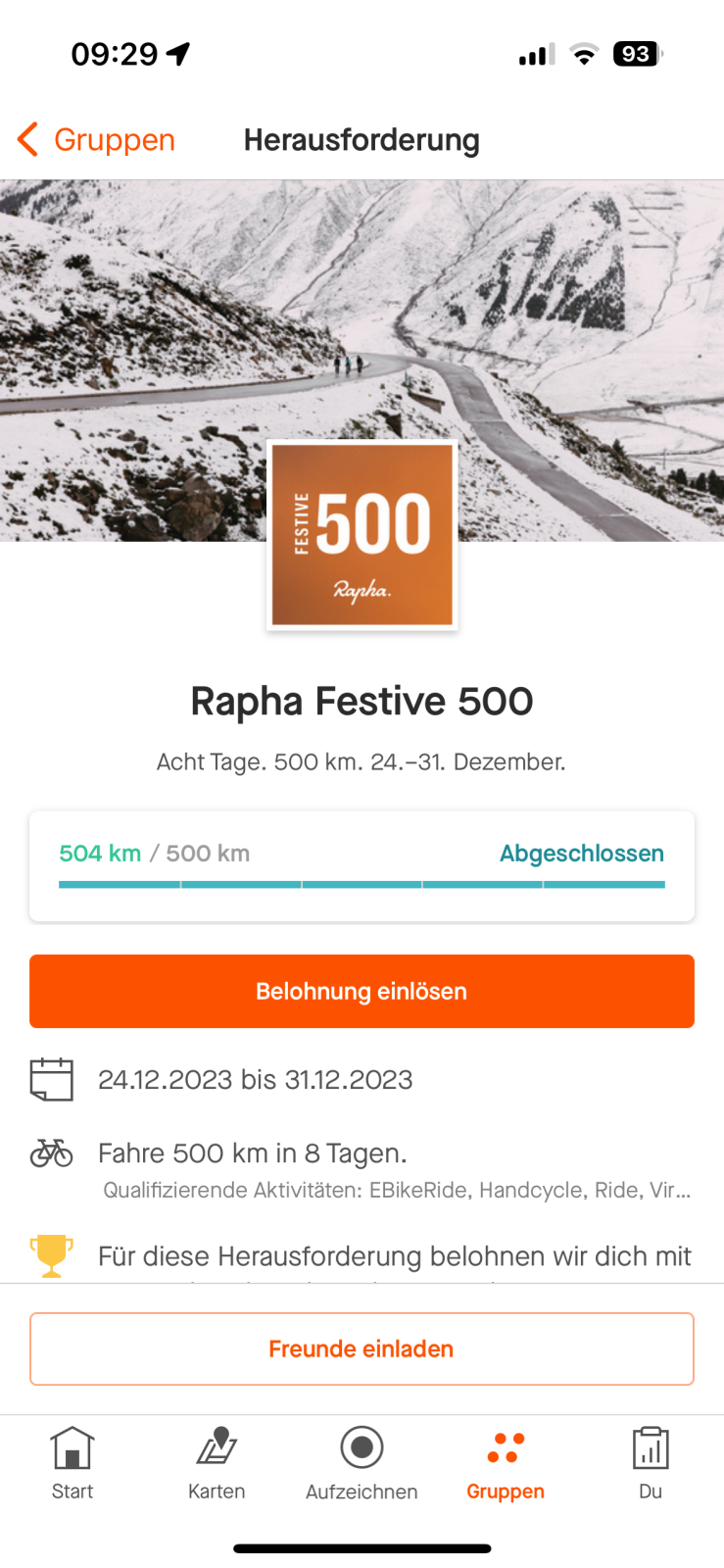
Task: Select the Aufzeichnen tab
Action: coord(362,1462)
